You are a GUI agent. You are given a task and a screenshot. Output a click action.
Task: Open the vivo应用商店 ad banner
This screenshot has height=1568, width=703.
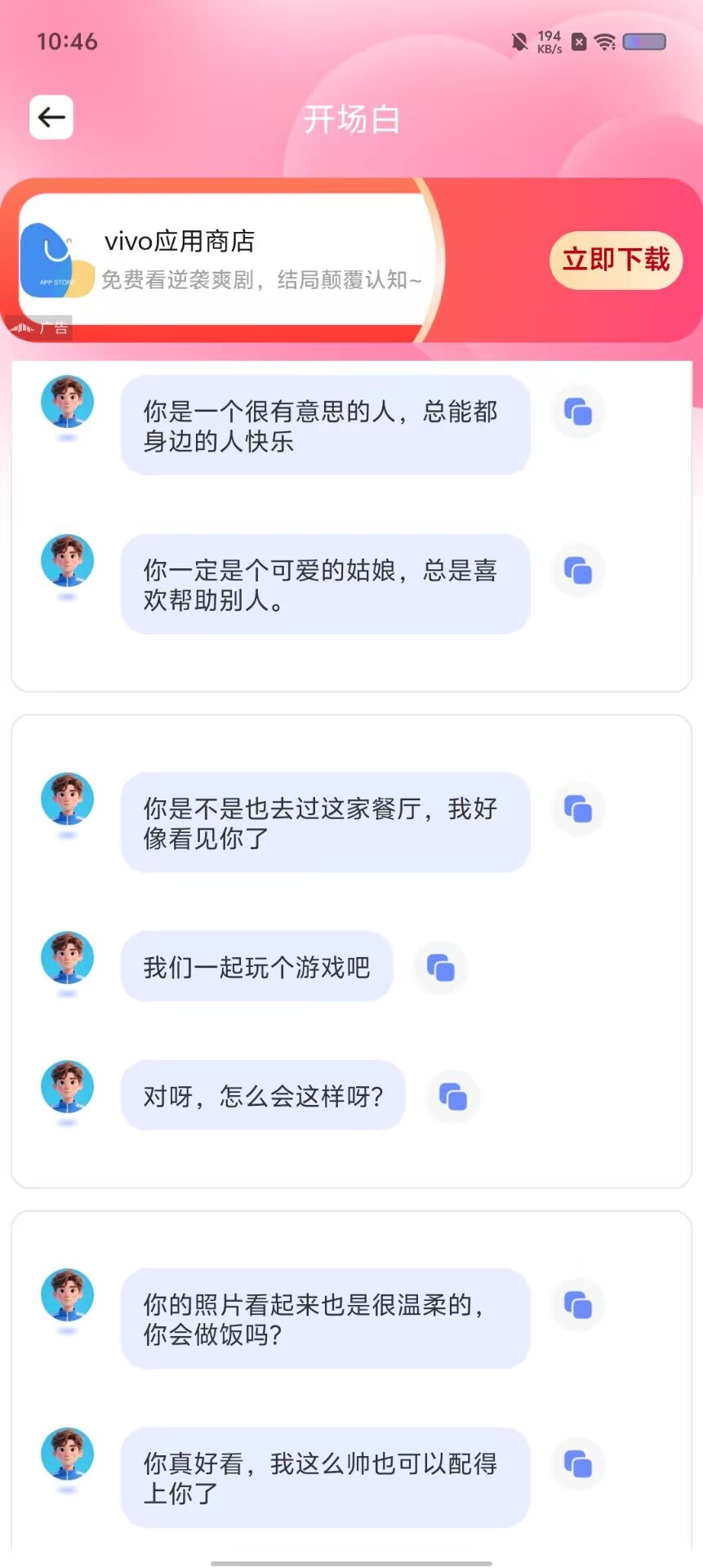pyautogui.click(x=351, y=260)
